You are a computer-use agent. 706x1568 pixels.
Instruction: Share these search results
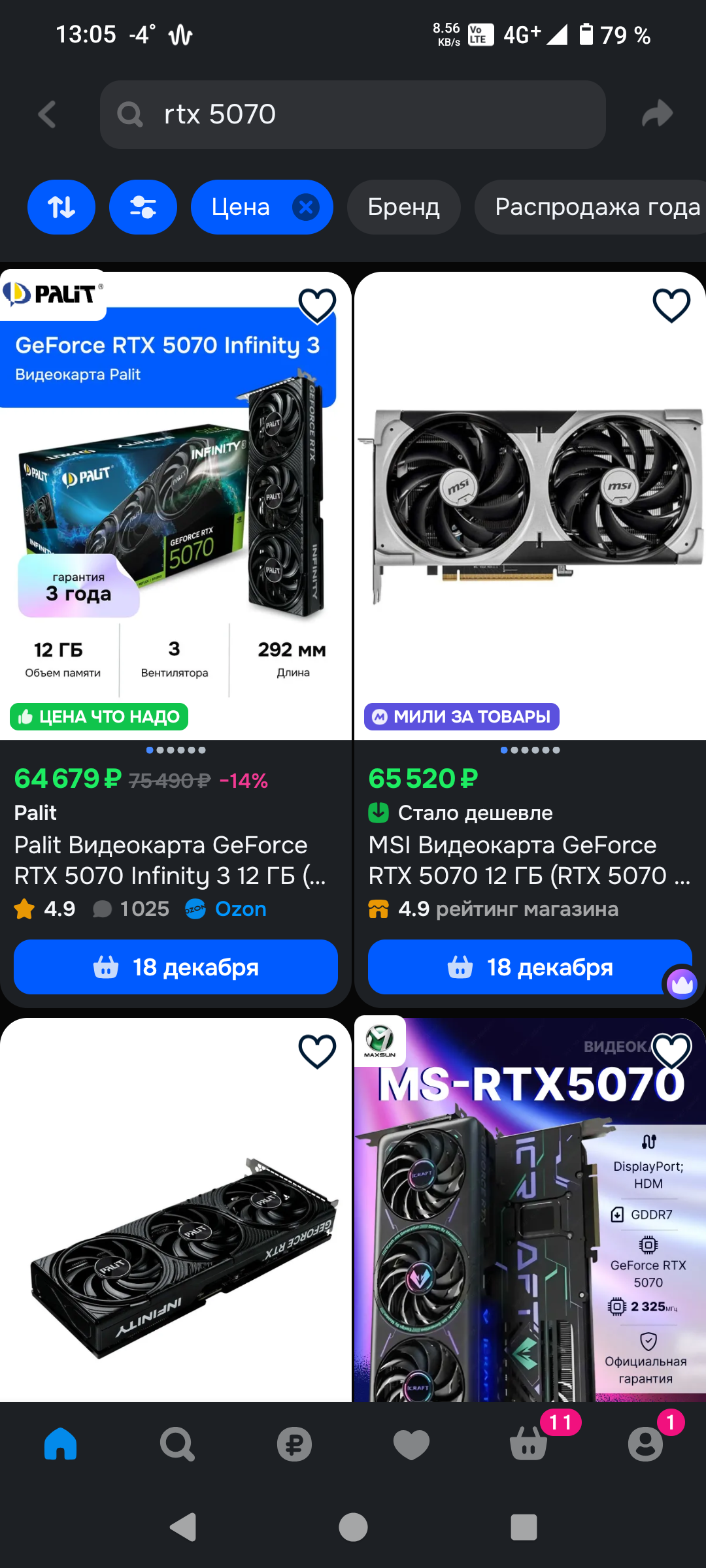click(x=657, y=114)
